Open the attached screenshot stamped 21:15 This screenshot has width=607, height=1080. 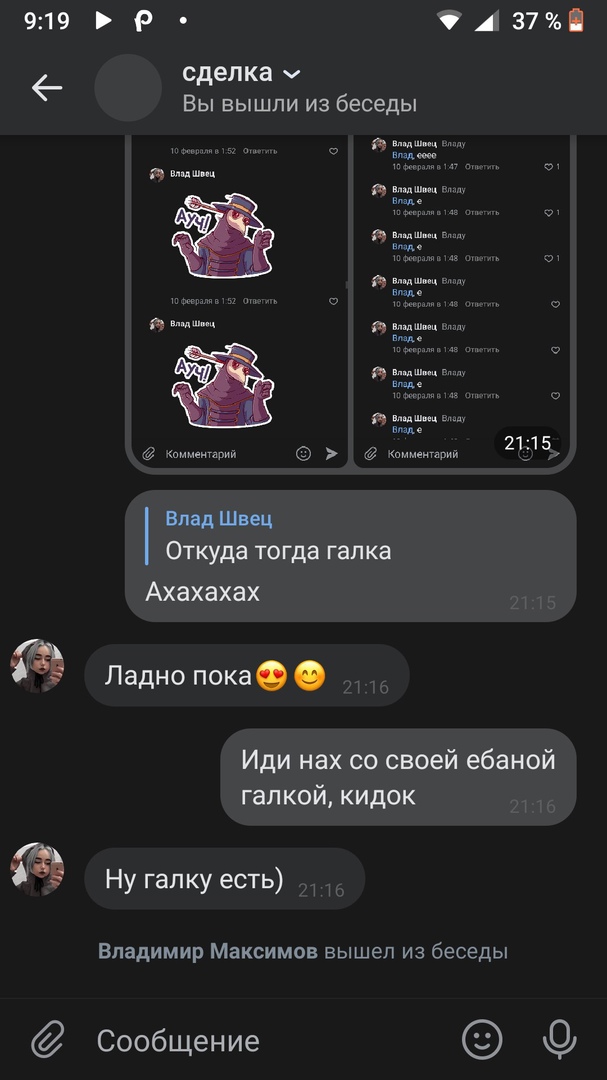pos(463,300)
